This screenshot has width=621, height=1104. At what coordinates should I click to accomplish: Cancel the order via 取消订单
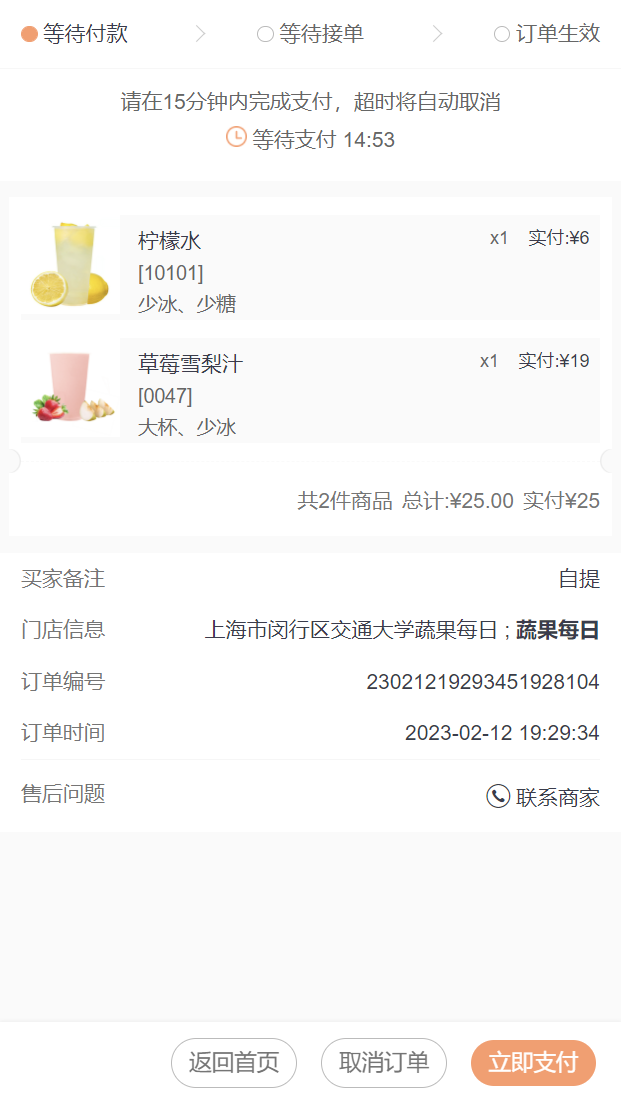383,1062
